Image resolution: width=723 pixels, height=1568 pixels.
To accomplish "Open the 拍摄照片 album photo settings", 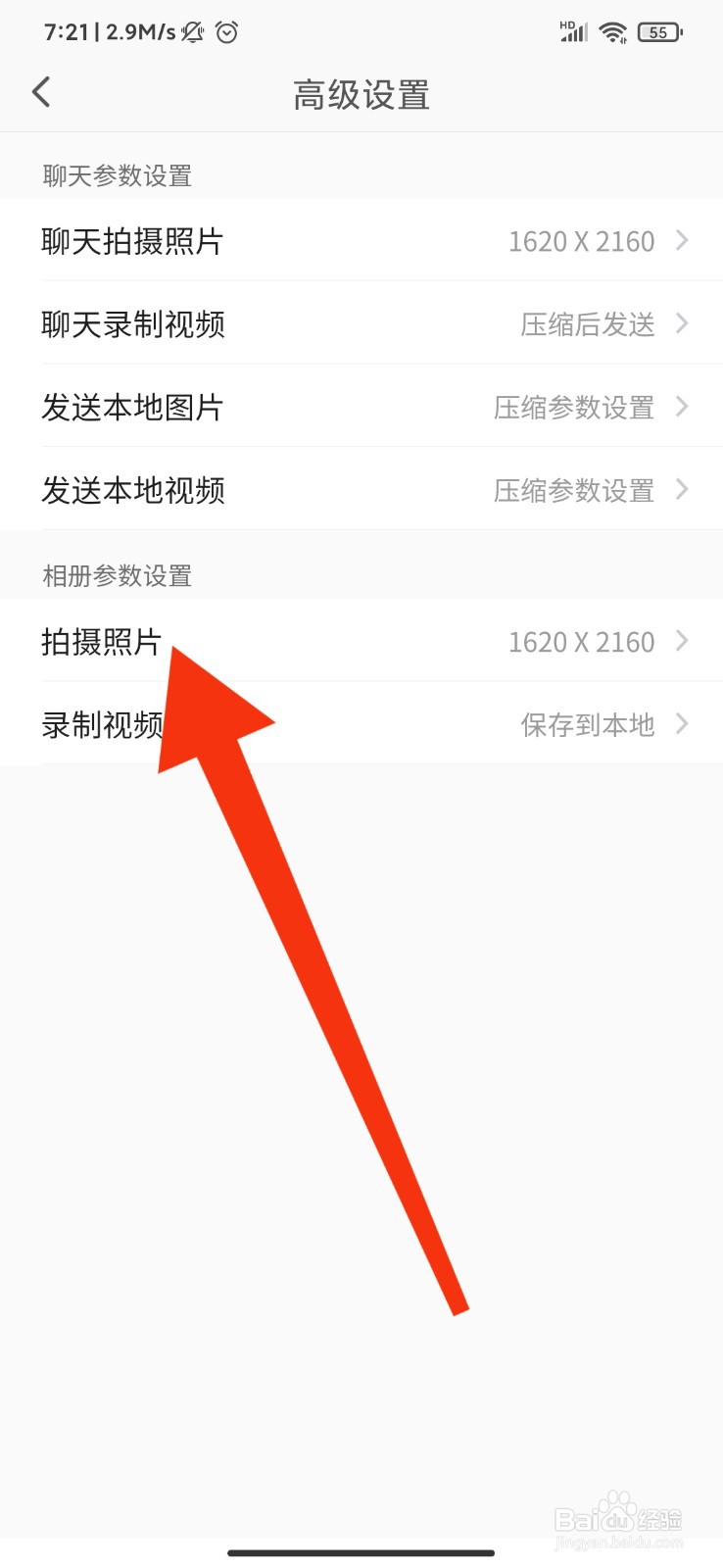I will point(362,642).
